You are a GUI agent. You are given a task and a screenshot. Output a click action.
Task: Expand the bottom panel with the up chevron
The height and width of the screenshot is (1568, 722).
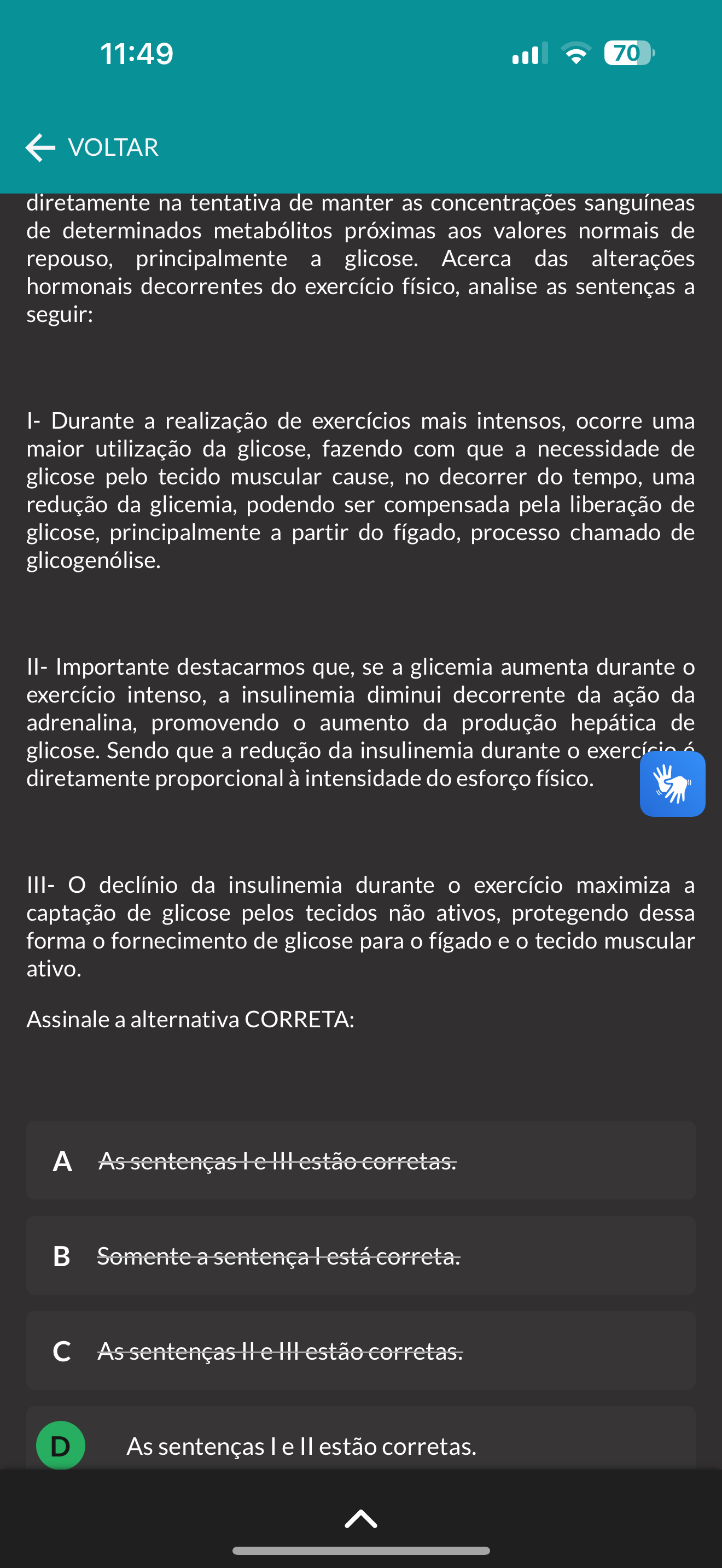361,1519
